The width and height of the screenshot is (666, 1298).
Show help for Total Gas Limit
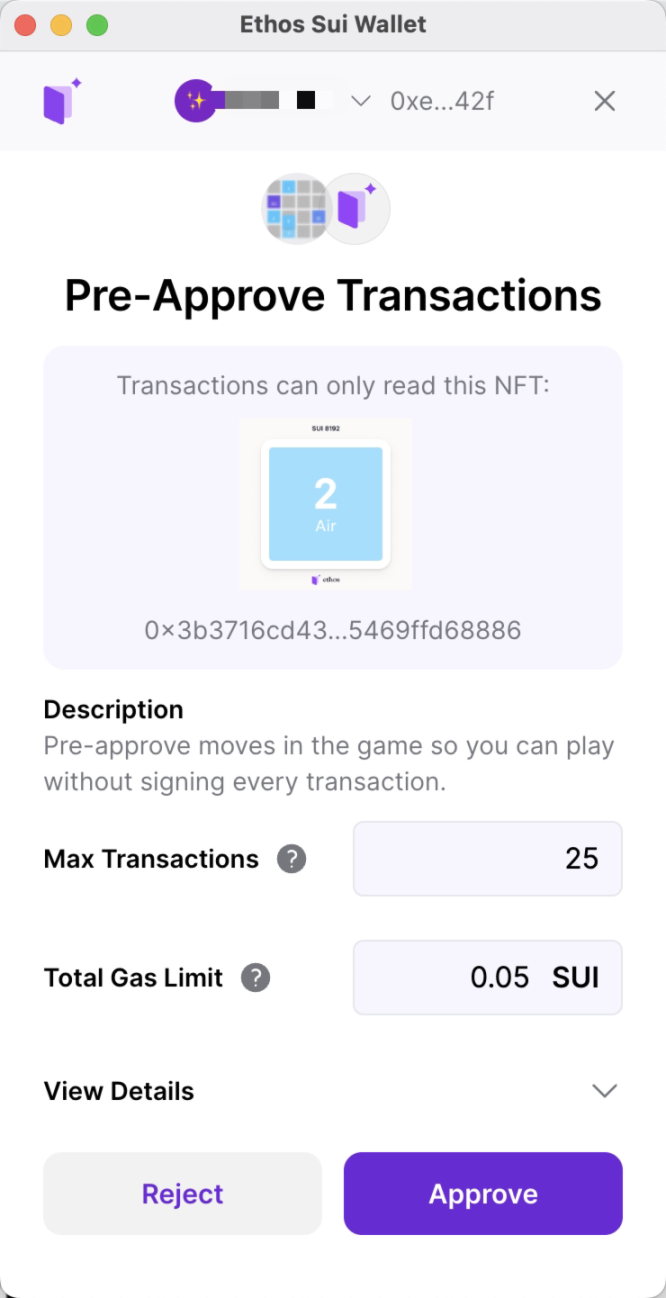click(x=256, y=977)
